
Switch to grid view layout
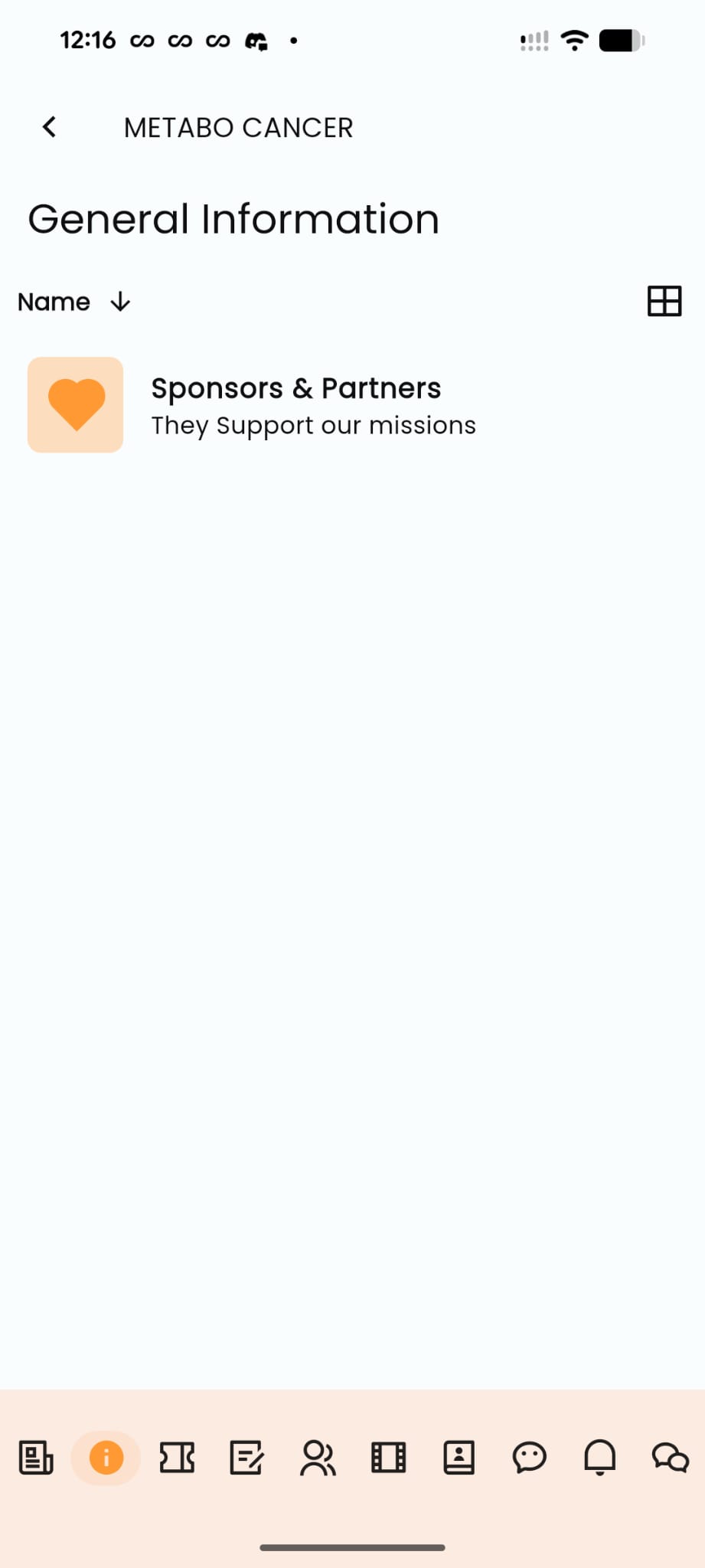click(664, 301)
